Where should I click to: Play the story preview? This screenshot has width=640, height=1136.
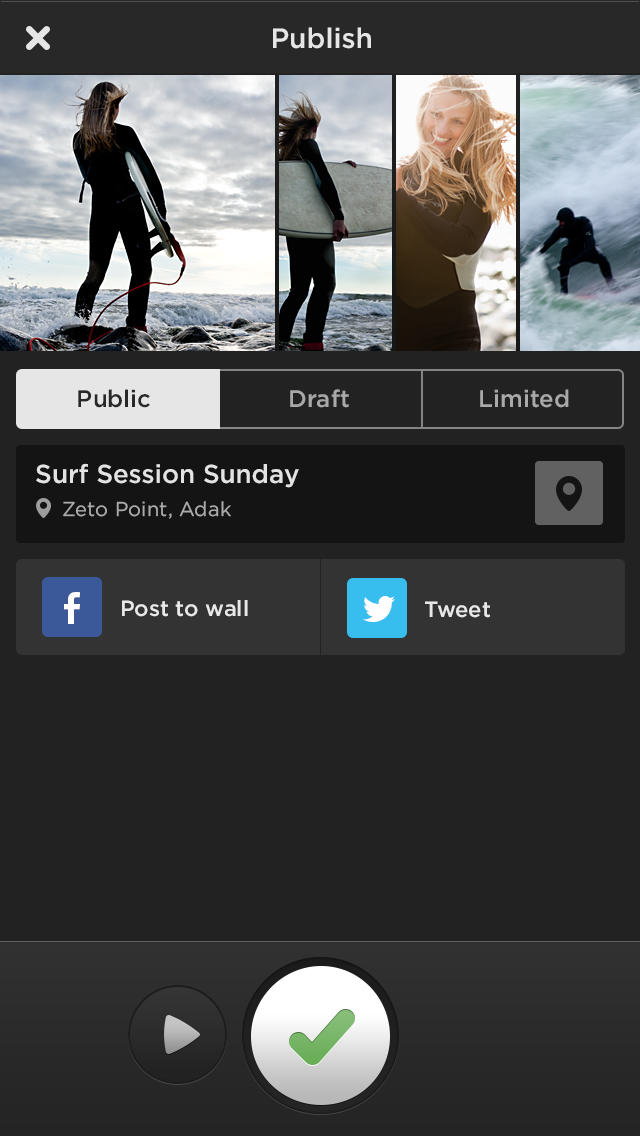coord(178,1035)
